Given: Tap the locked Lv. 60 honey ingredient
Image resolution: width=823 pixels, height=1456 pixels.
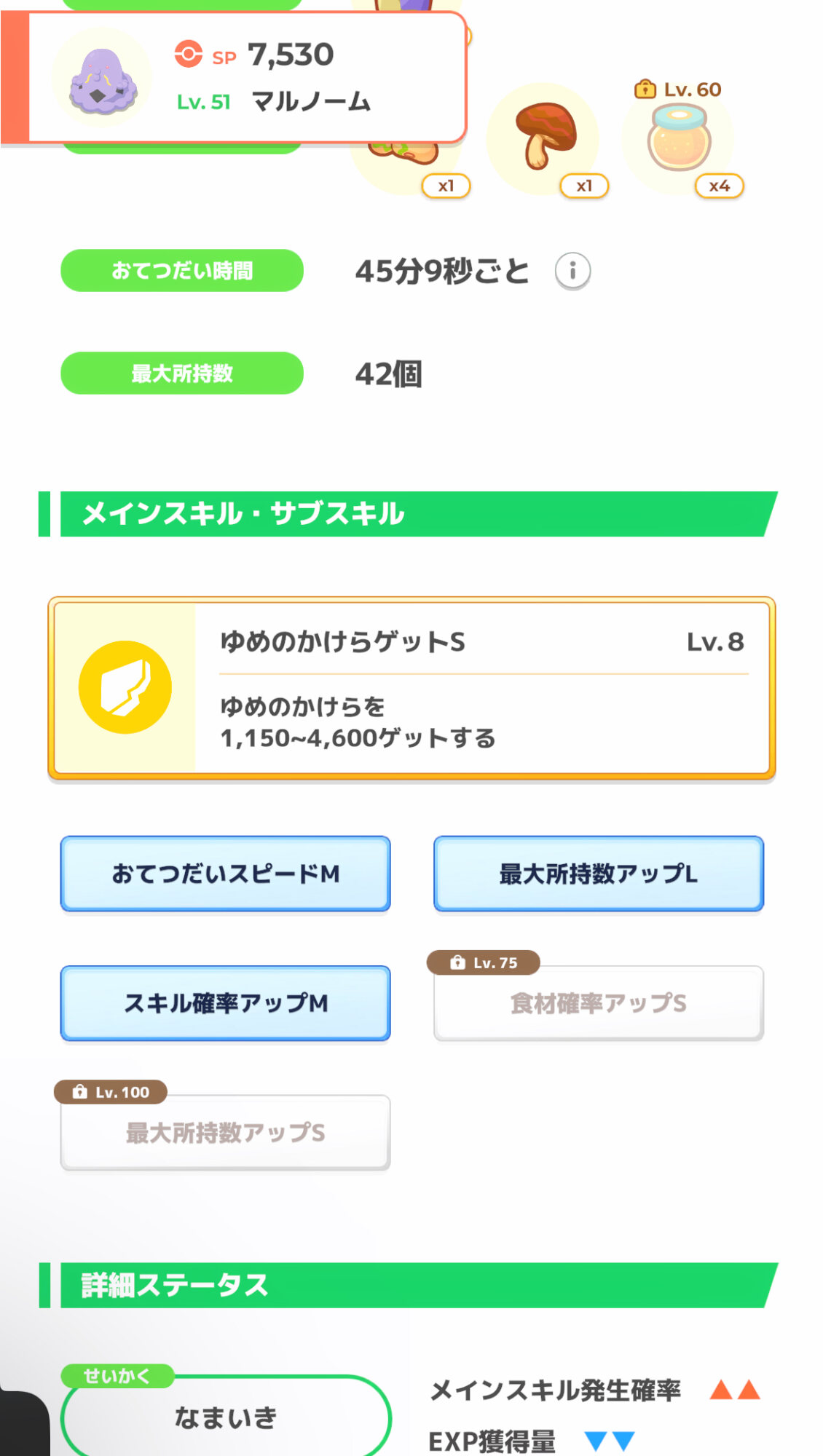Looking at the screenshot, I should point(678,138).
